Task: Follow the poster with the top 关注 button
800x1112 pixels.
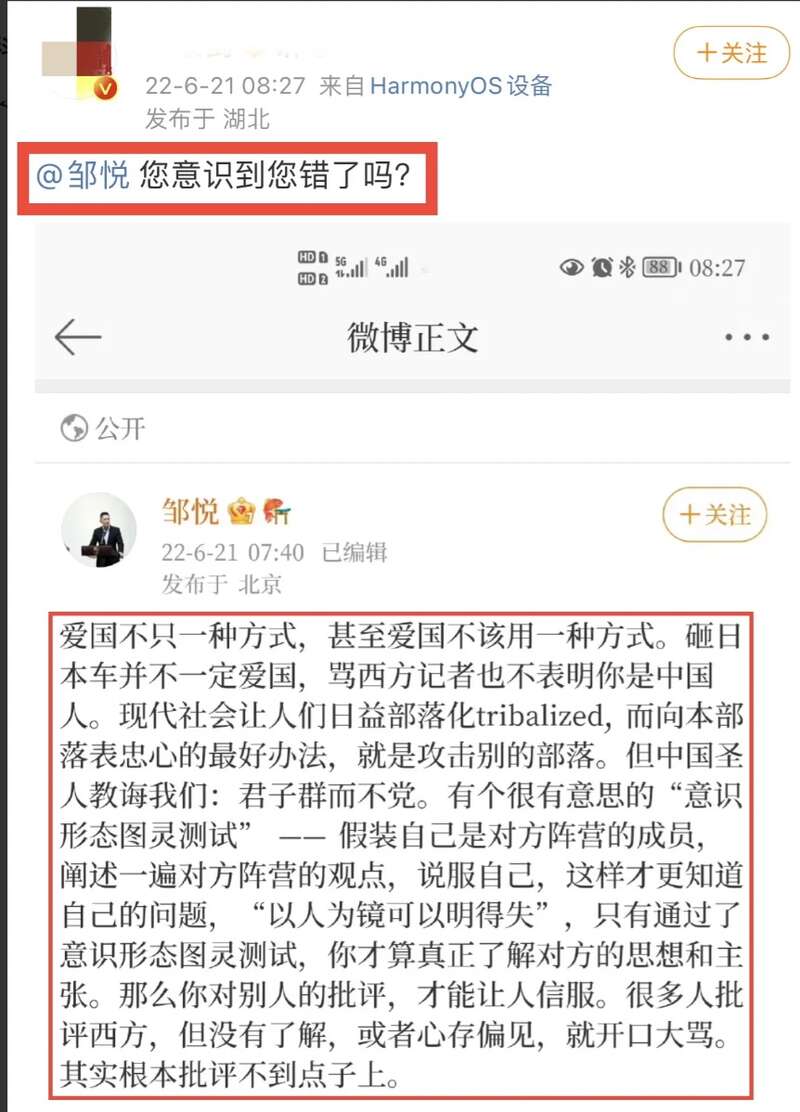Action: 732,52
